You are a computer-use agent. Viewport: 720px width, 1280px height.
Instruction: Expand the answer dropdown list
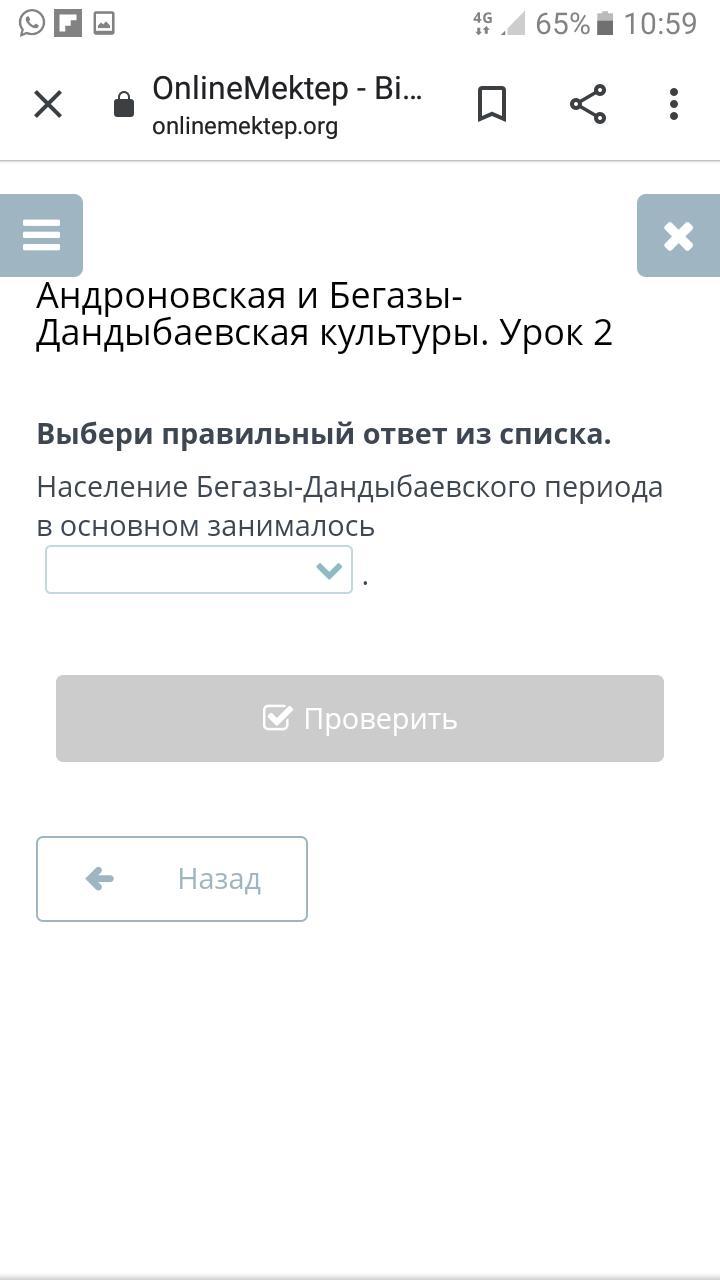click(199, 570)
